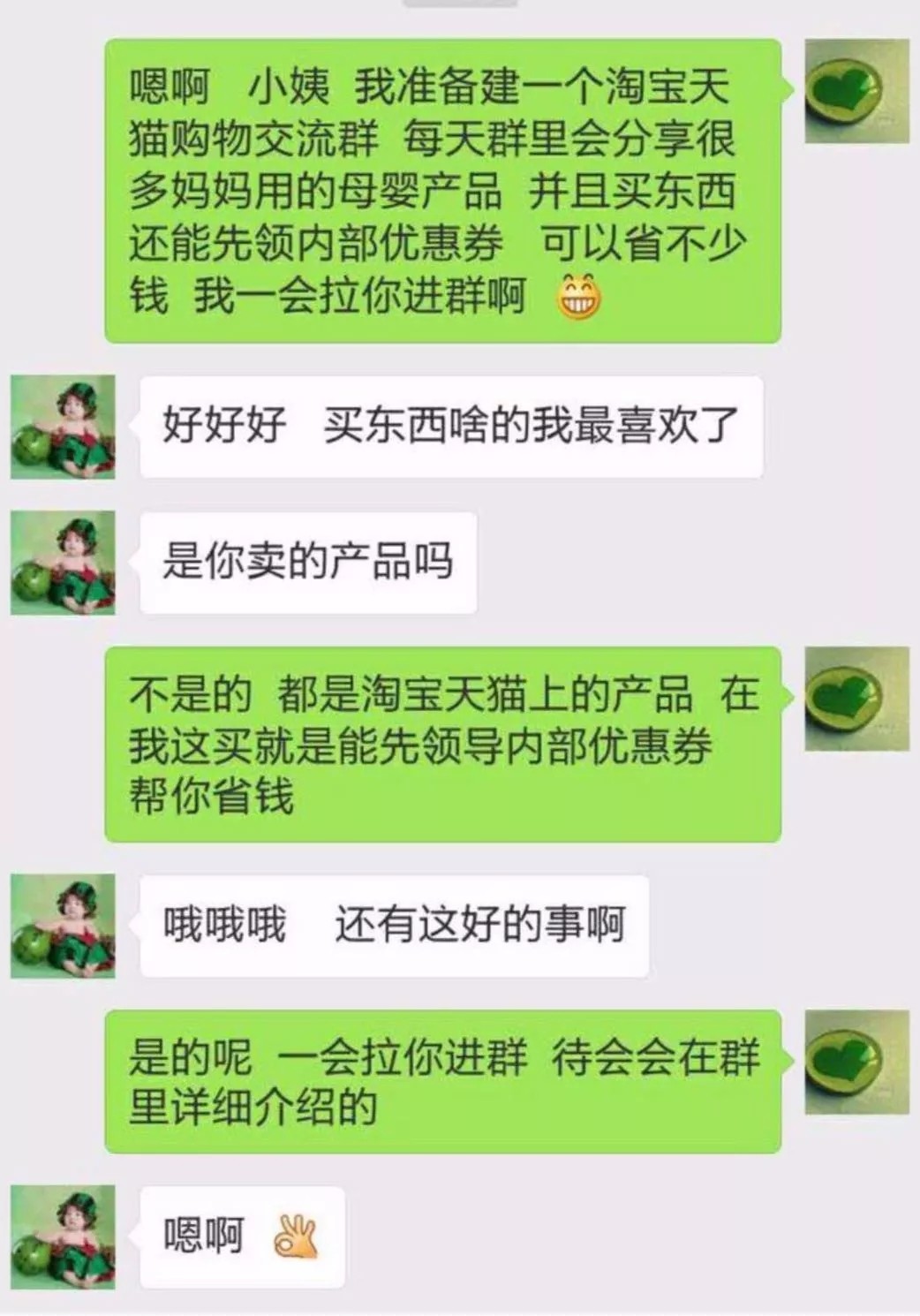Open baby avatar beside 嗯啊 OK reply

(63, 1237)
